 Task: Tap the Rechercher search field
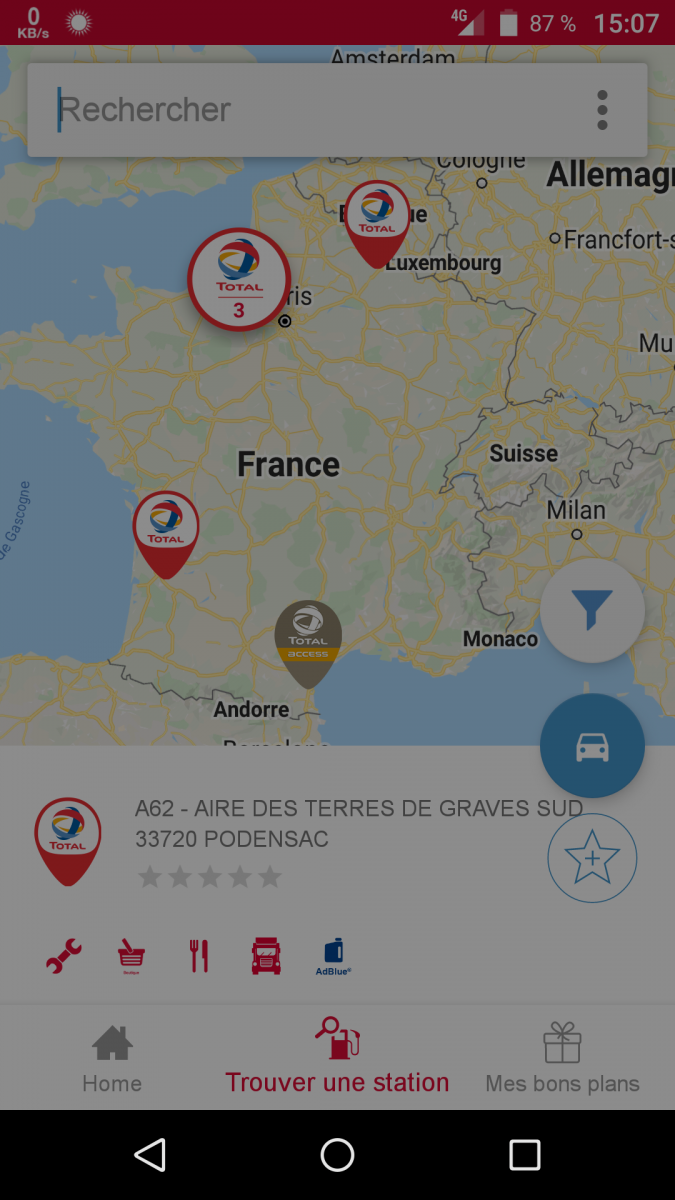pos(310,110)
